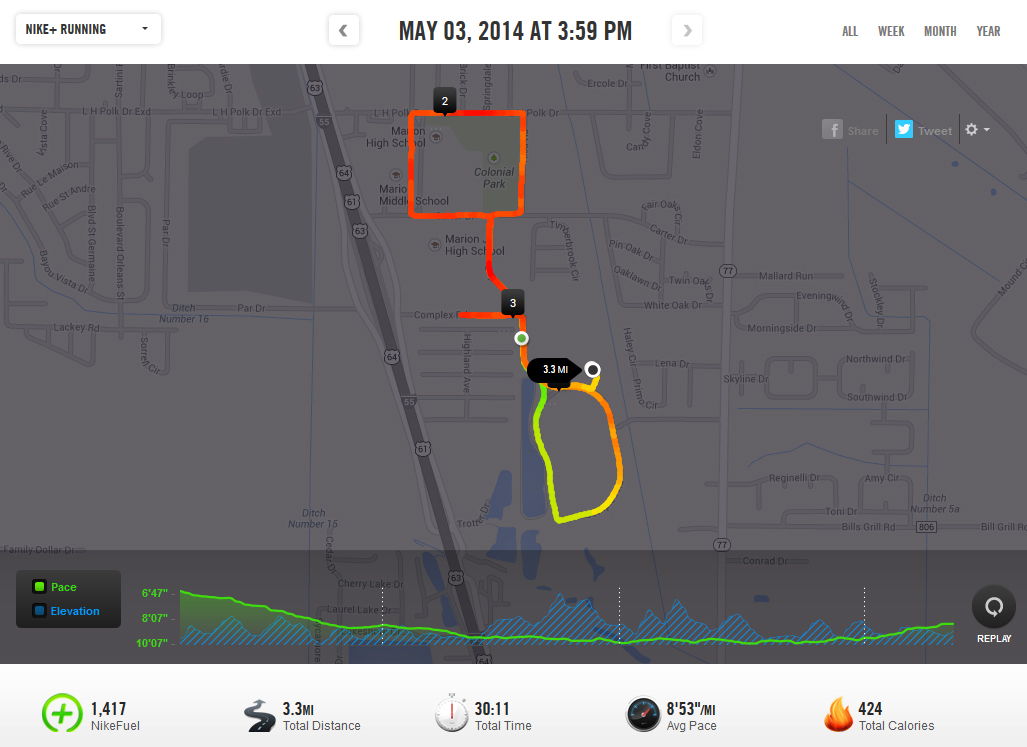Tweet this run
Image resolution: width=1027 pixels, height=747 pixels.
(x=923, y=130)
